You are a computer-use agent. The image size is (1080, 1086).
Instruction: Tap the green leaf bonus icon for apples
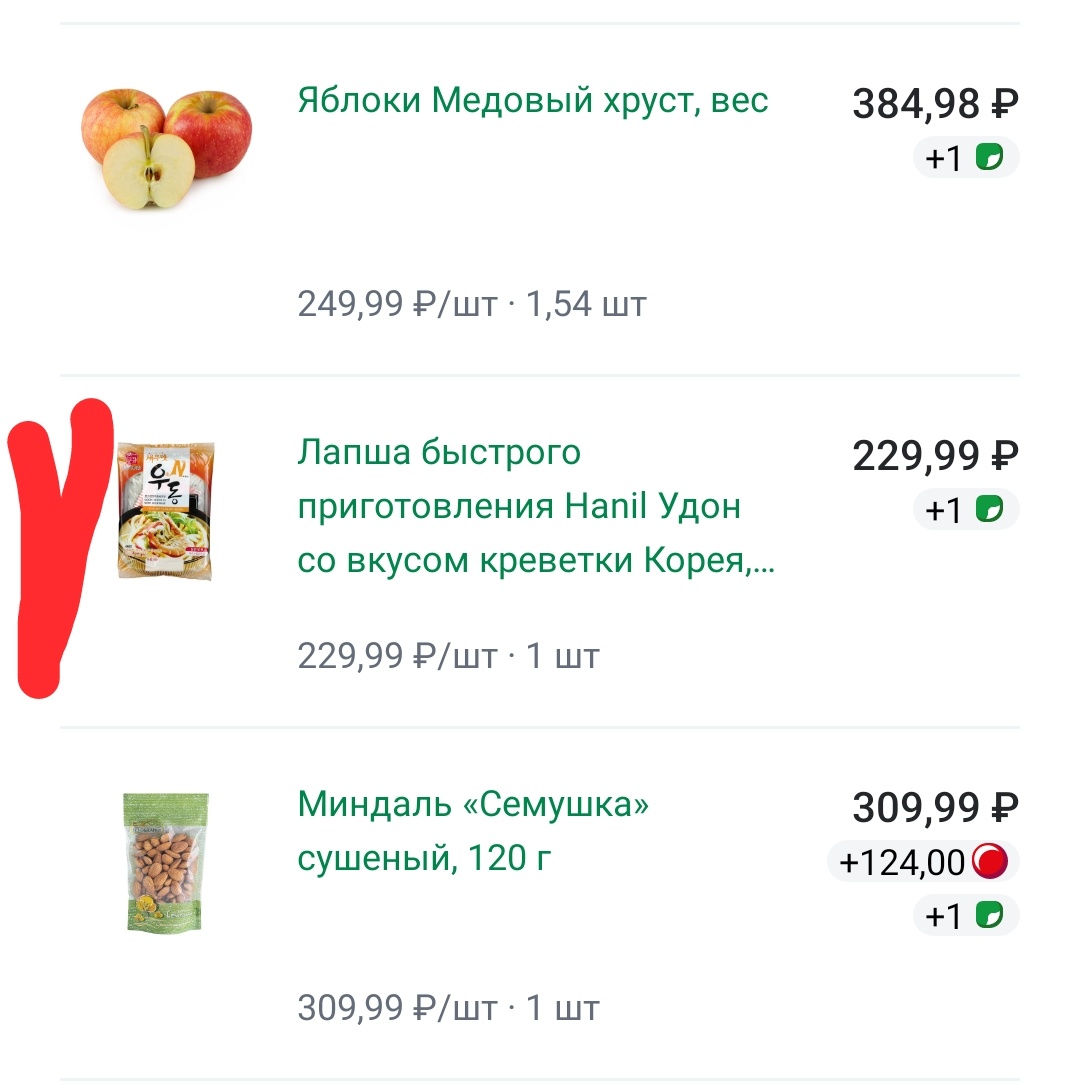pyautogui.click(x=987, y=157)
